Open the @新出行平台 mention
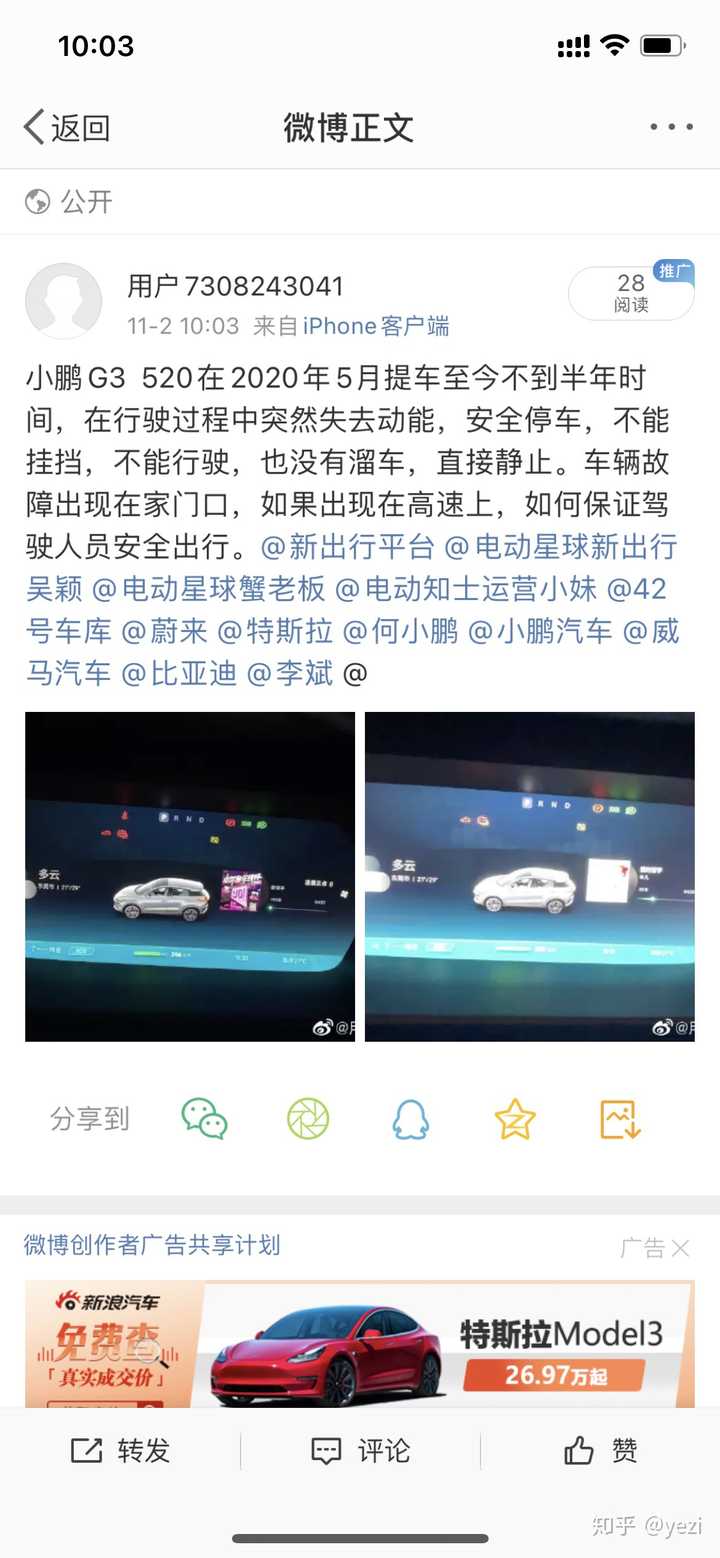This screenshot has height=1558, width=720. pos(347,547)
